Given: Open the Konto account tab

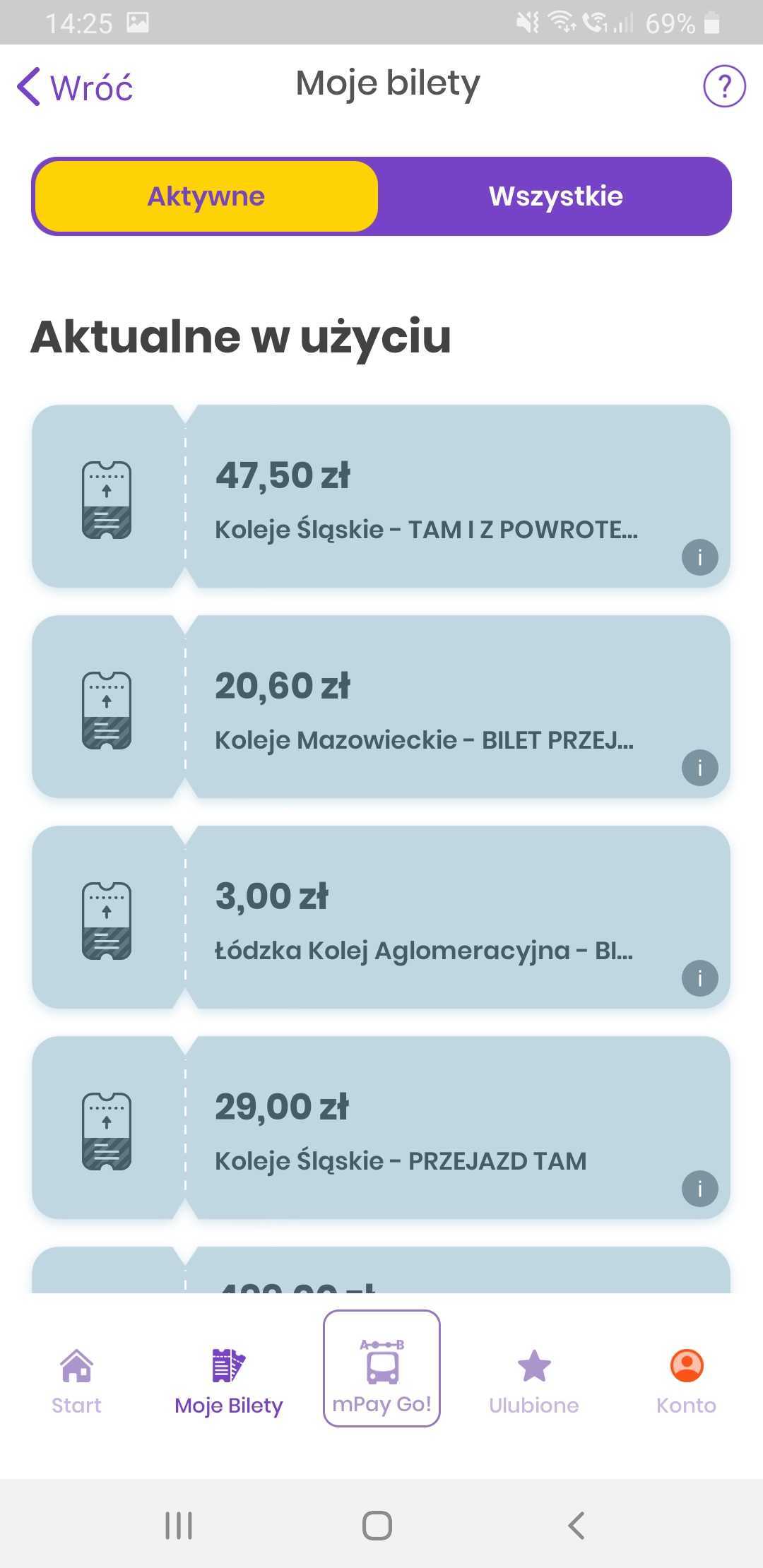Looking at the screenshot, I should click(686, 1380).
